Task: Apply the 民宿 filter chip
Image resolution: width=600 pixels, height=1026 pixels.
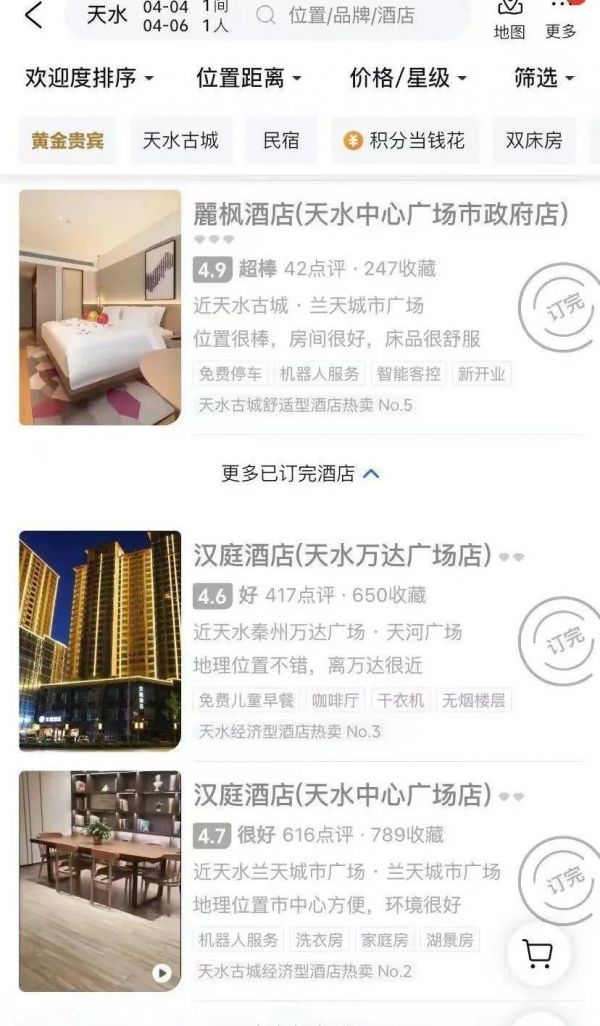Action: pos(281,141)
